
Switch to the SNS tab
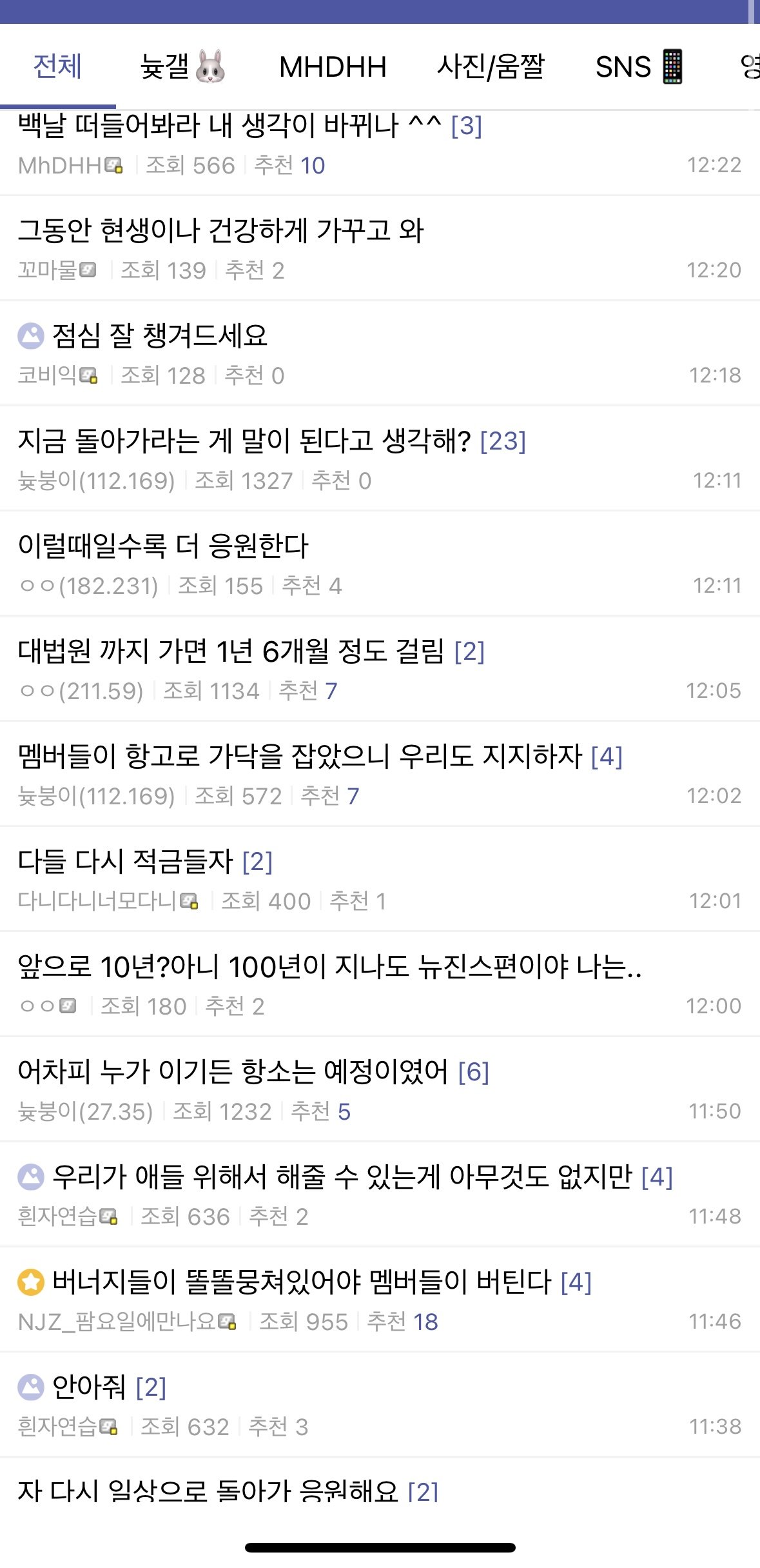click(x=638, y=66)
